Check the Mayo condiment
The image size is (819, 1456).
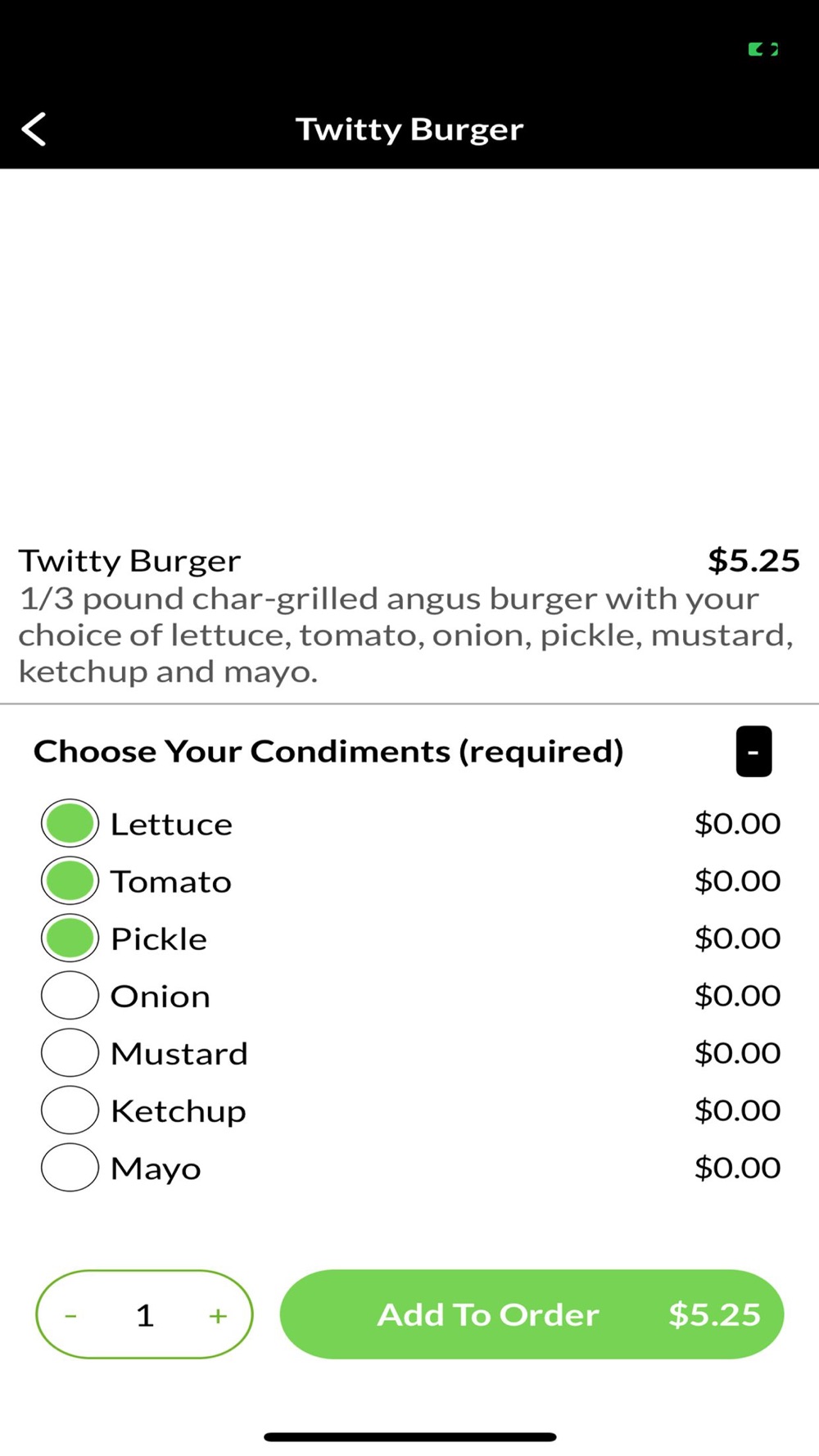70,1167
